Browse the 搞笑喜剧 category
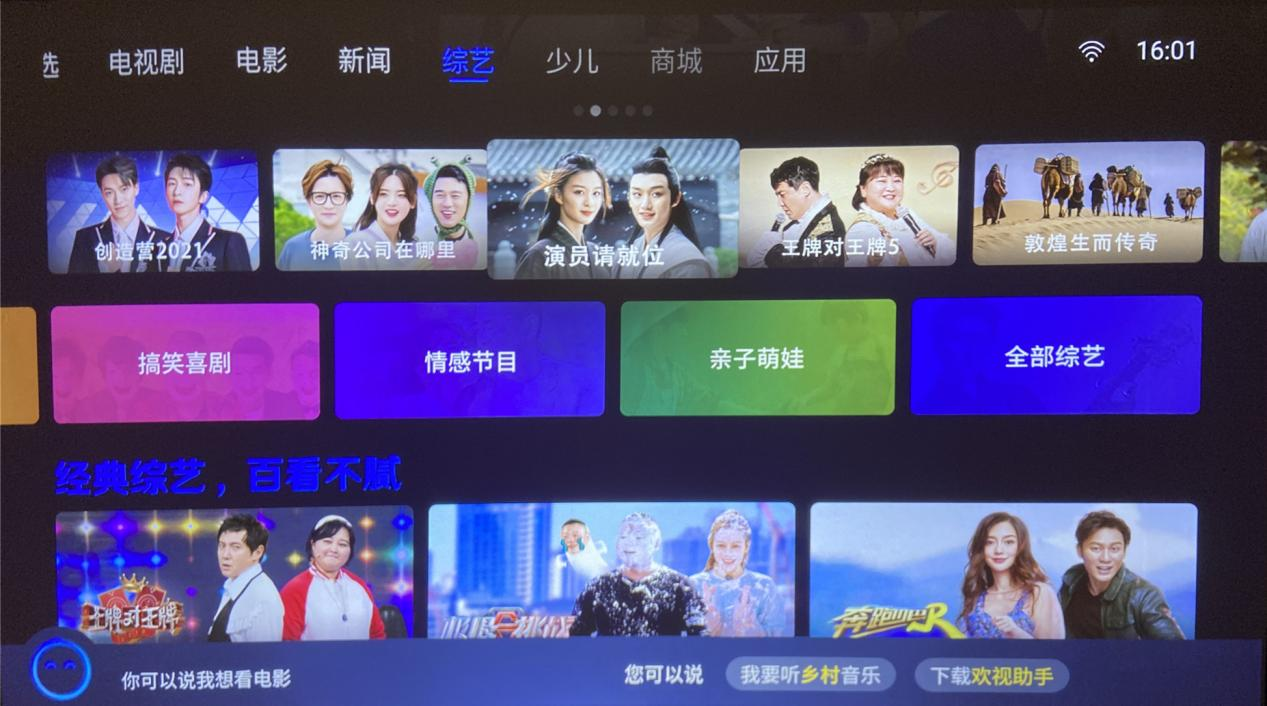The image size is (1267, 706). point(185,363)
